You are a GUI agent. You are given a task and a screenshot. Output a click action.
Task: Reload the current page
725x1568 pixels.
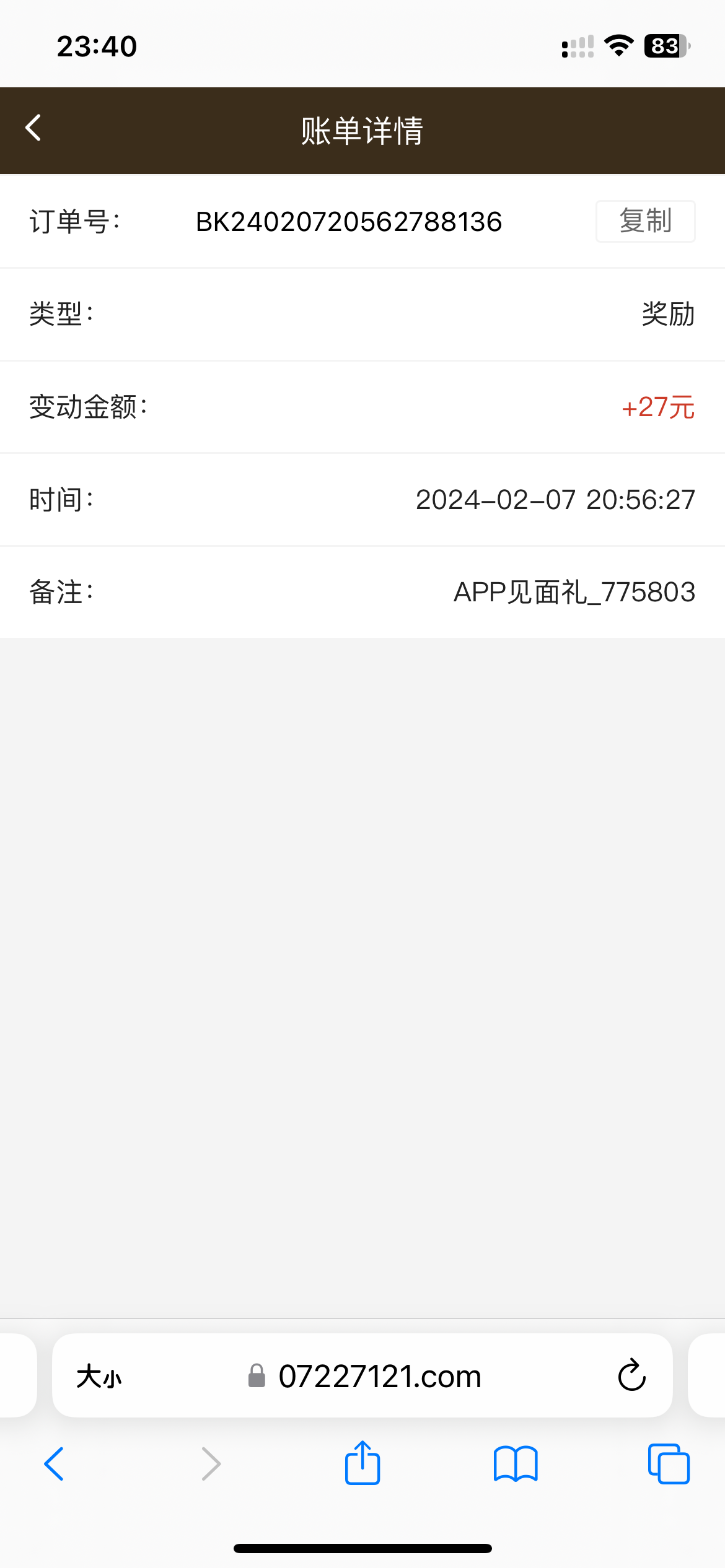click(x=631, y=1375)
